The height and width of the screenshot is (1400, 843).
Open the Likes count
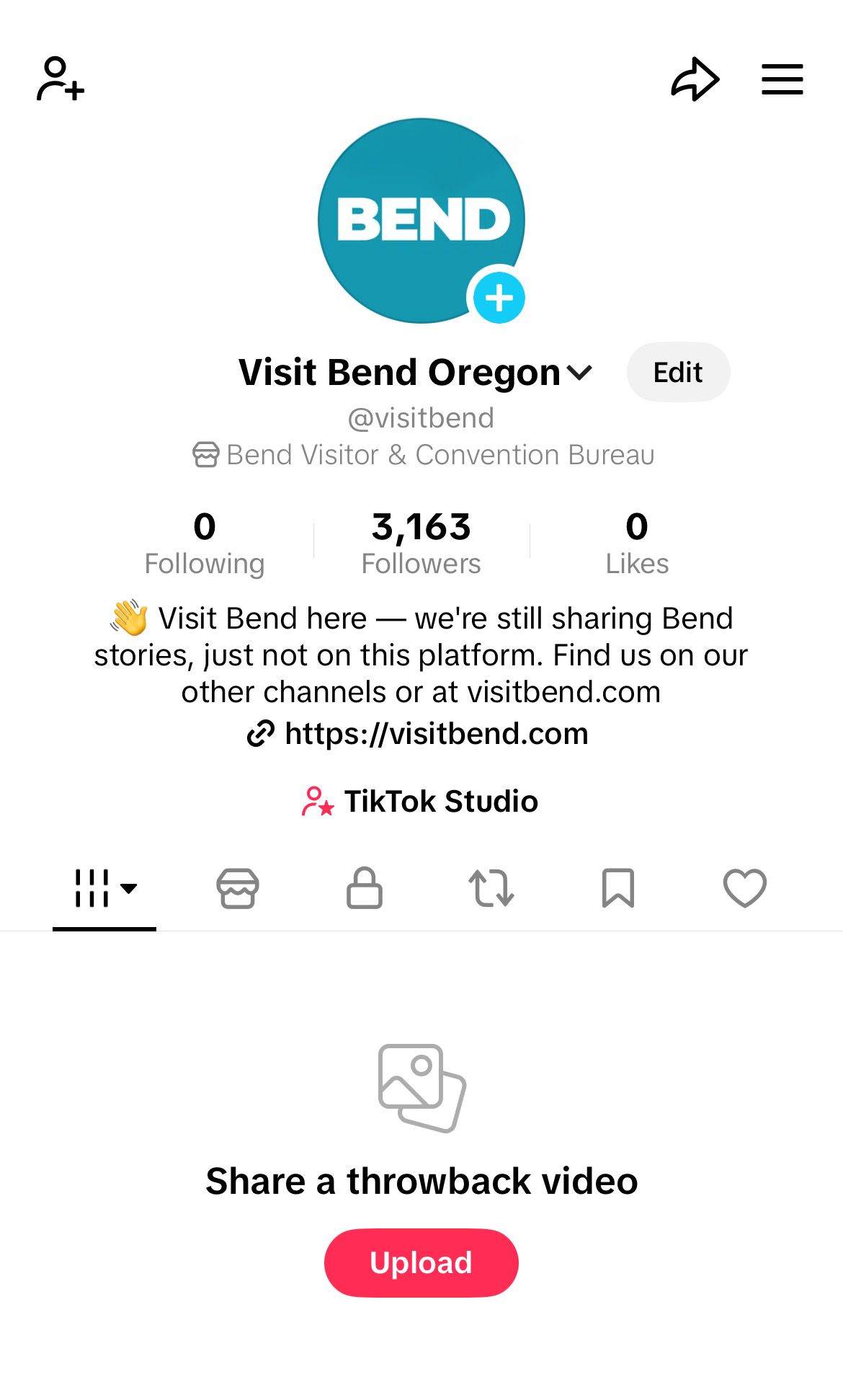coord(637,544)
